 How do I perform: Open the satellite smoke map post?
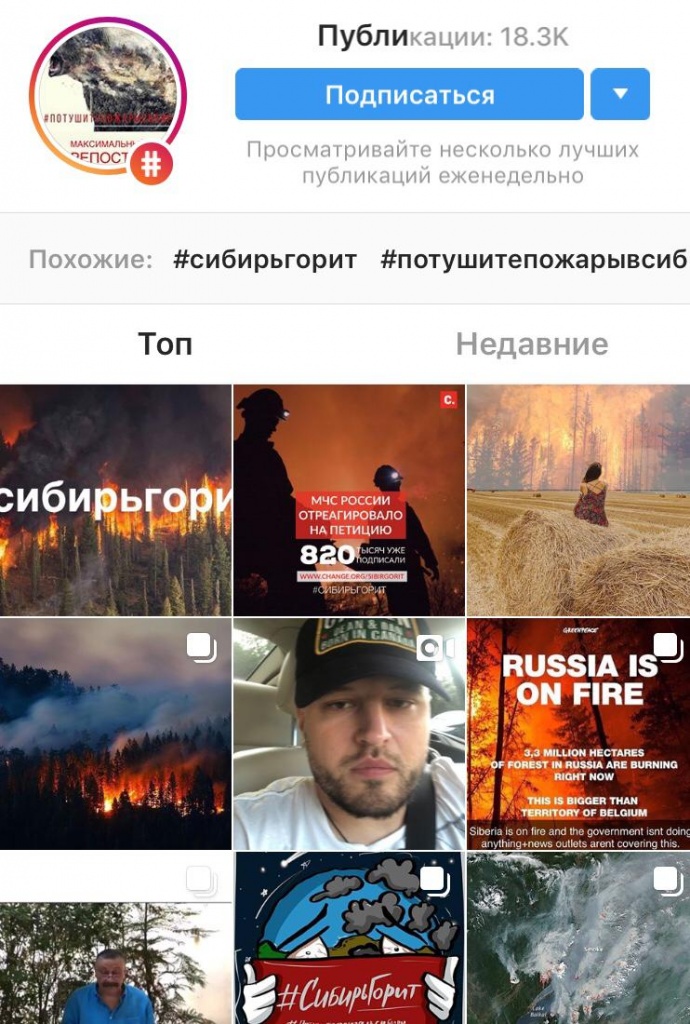[x=578, y=940]
